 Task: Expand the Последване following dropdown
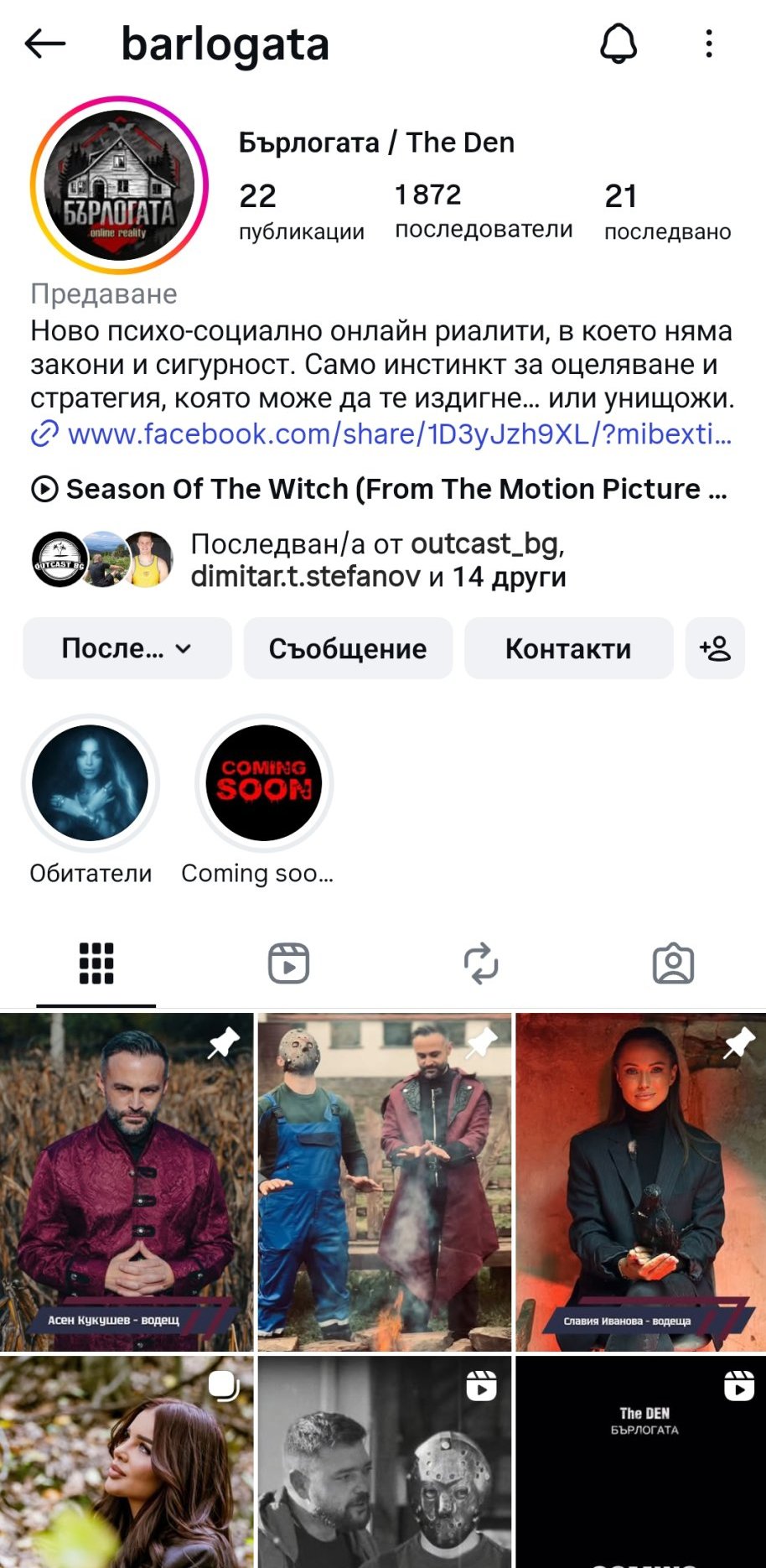point(127,648)
